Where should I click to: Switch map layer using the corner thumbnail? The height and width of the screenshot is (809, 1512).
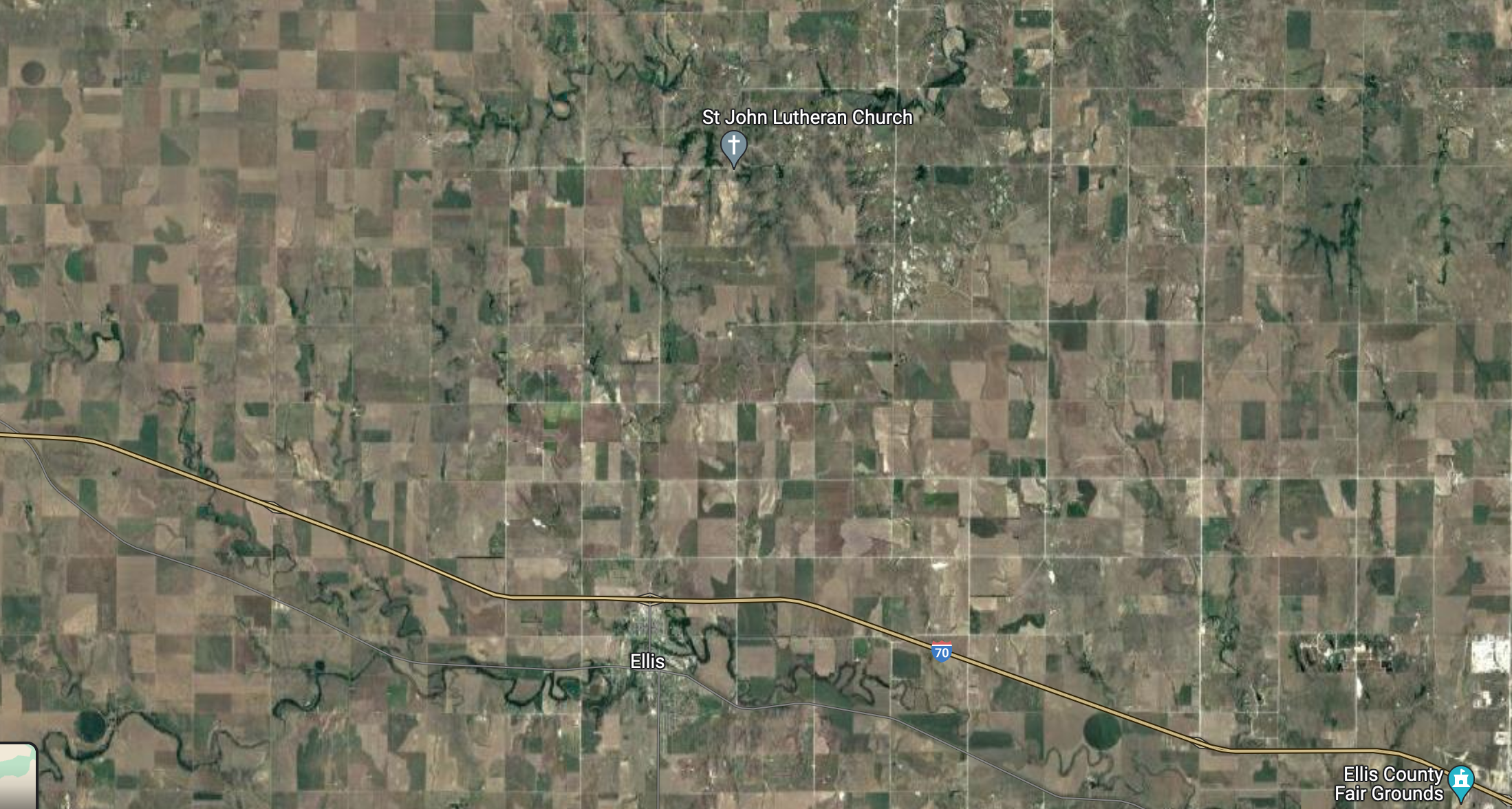click(x=17, y=777)
